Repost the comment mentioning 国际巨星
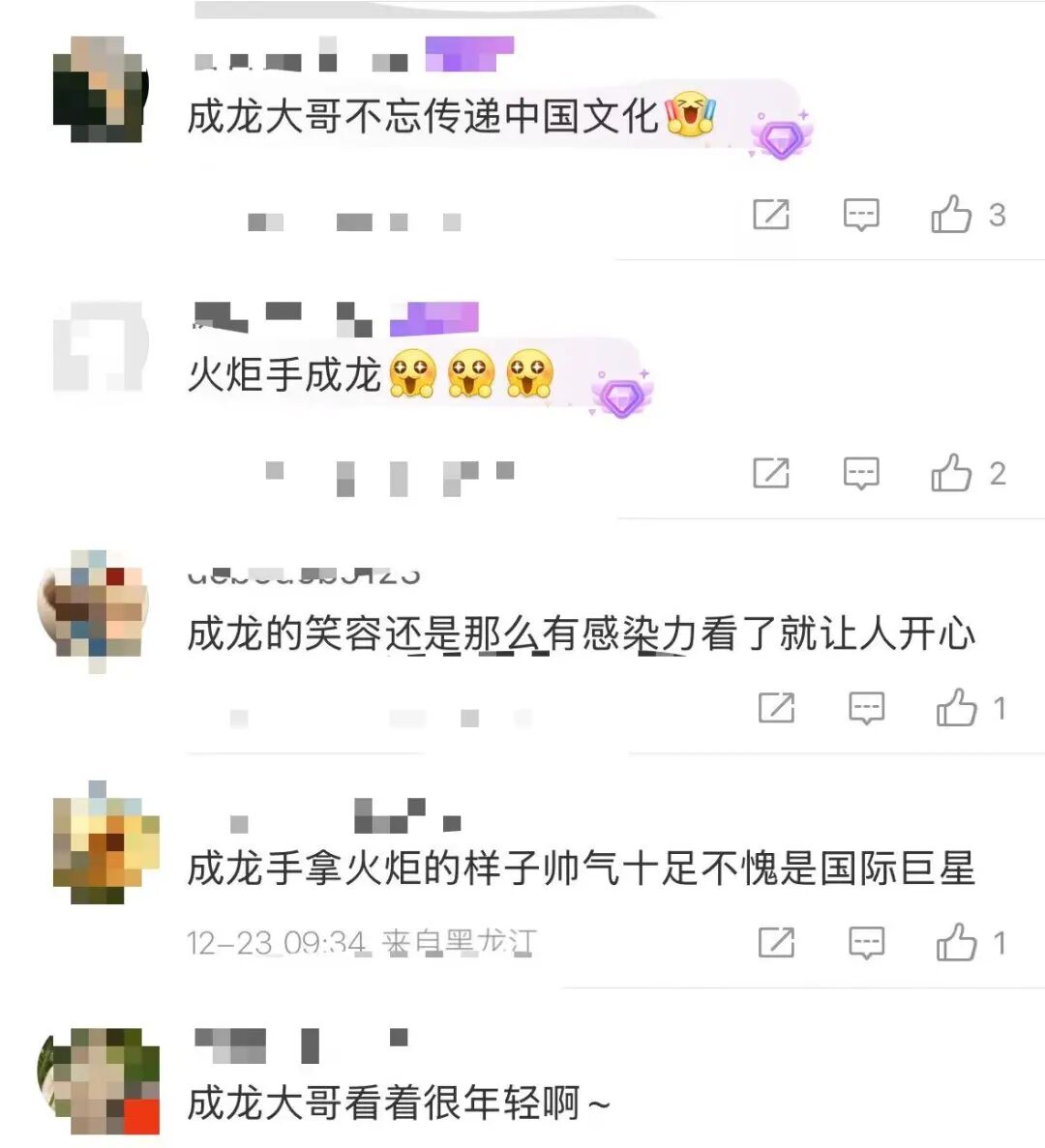This screenshot has height=1148, width=1045. point(776,942)
